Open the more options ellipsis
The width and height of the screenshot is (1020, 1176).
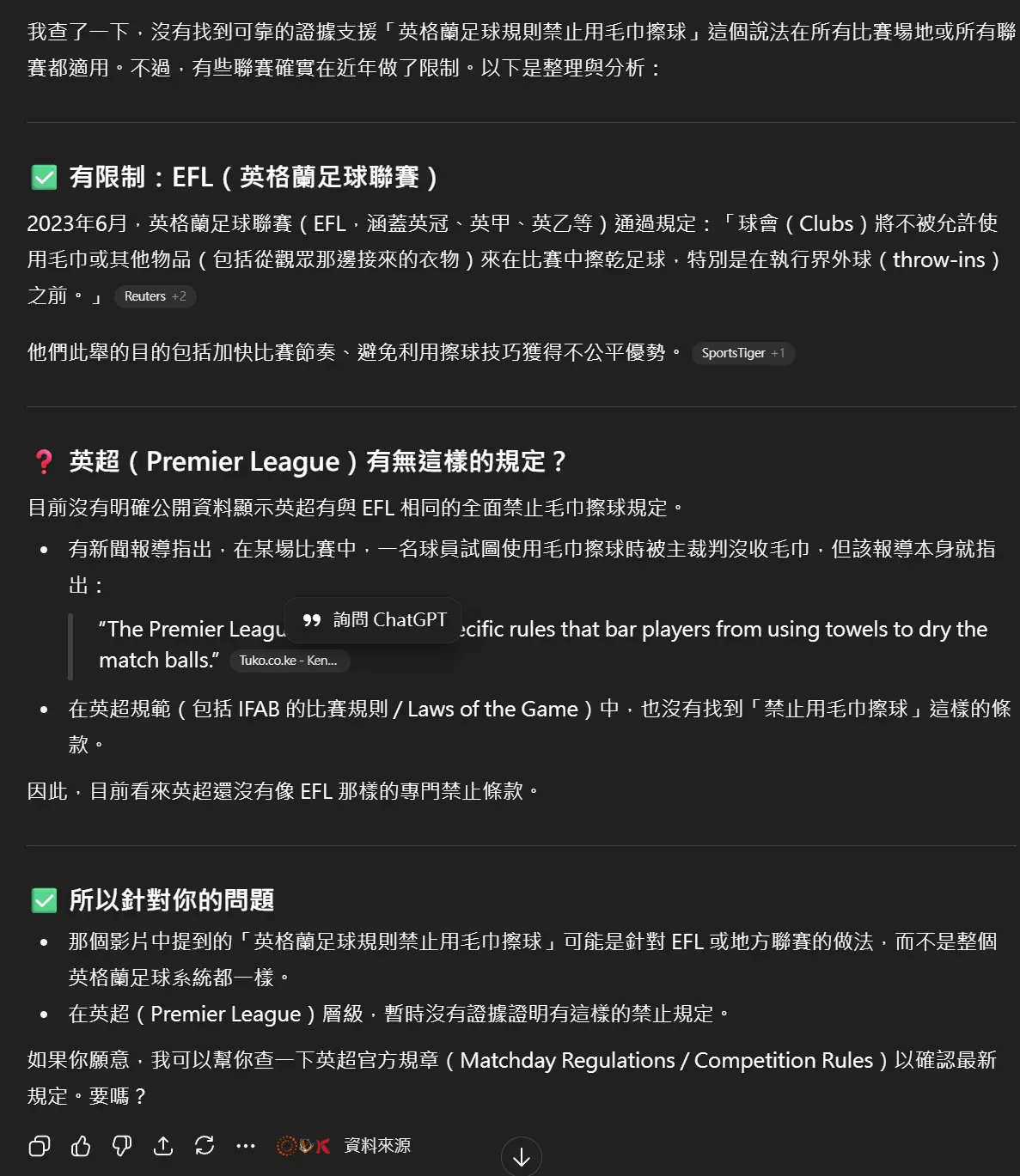246,1146
